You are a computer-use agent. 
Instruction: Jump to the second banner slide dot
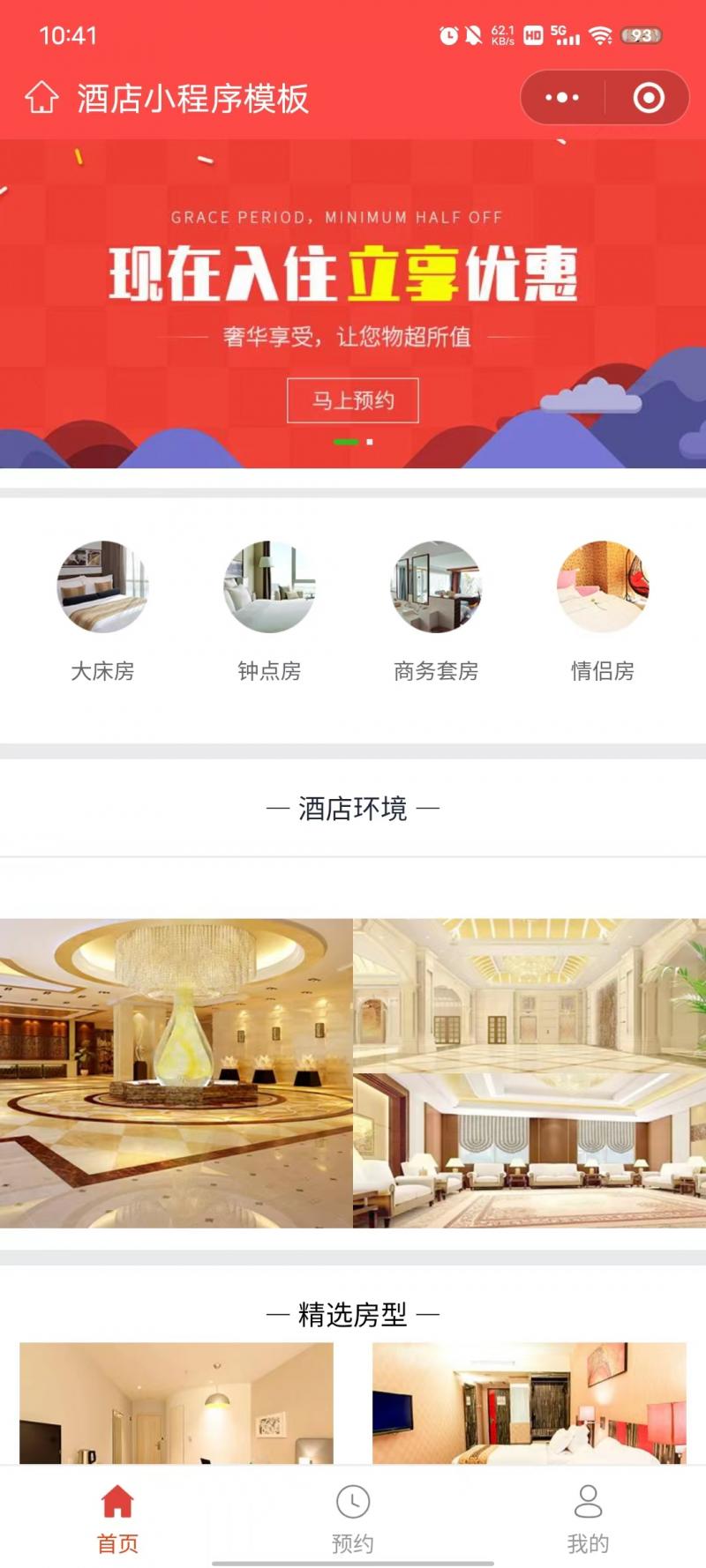pos(370,442)
